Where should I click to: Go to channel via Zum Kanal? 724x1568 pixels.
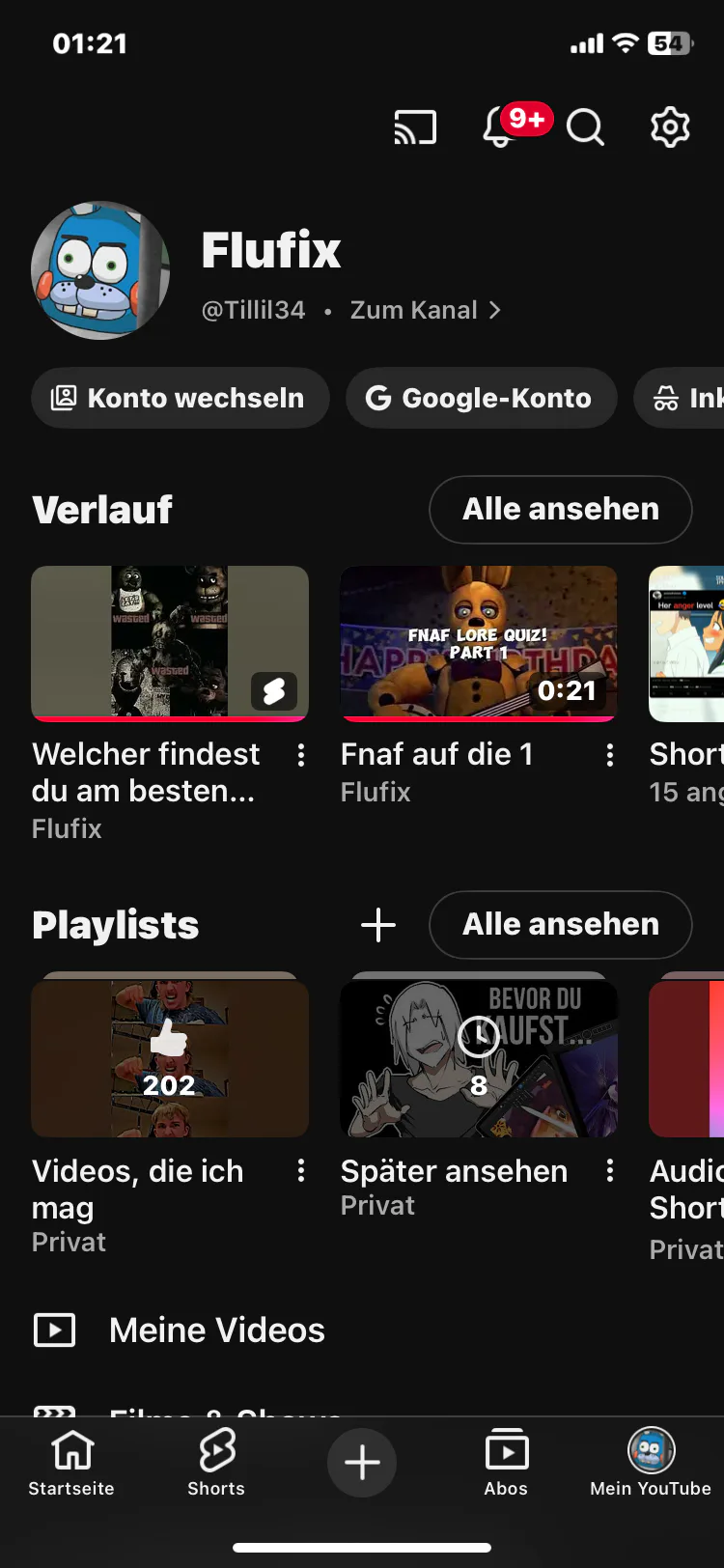click(425, 310)
